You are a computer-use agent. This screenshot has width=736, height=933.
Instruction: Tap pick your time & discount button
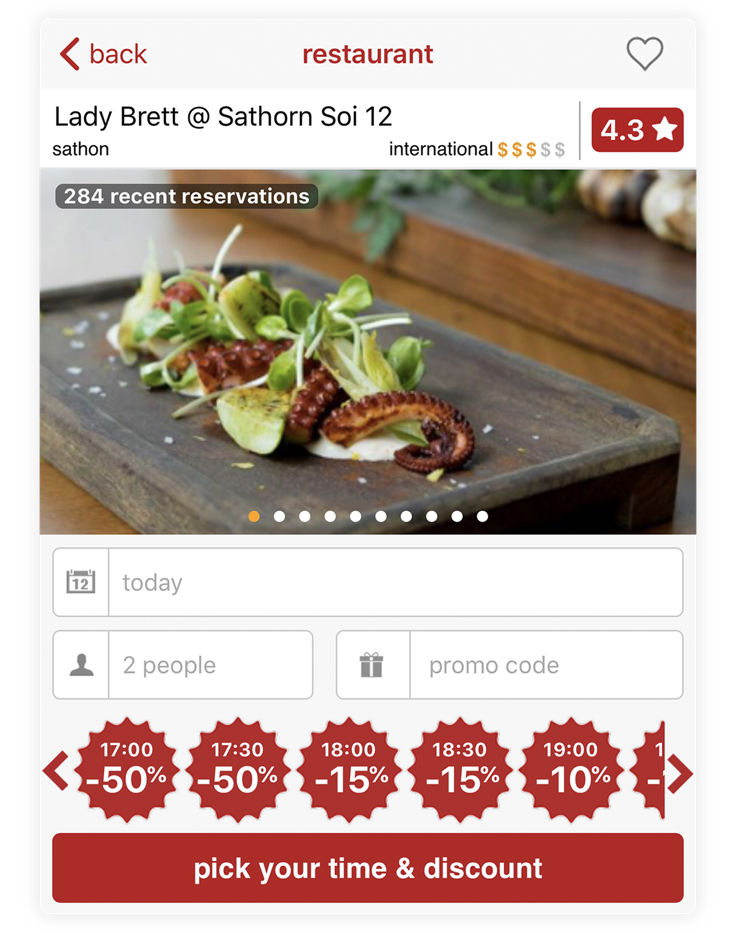368,868
